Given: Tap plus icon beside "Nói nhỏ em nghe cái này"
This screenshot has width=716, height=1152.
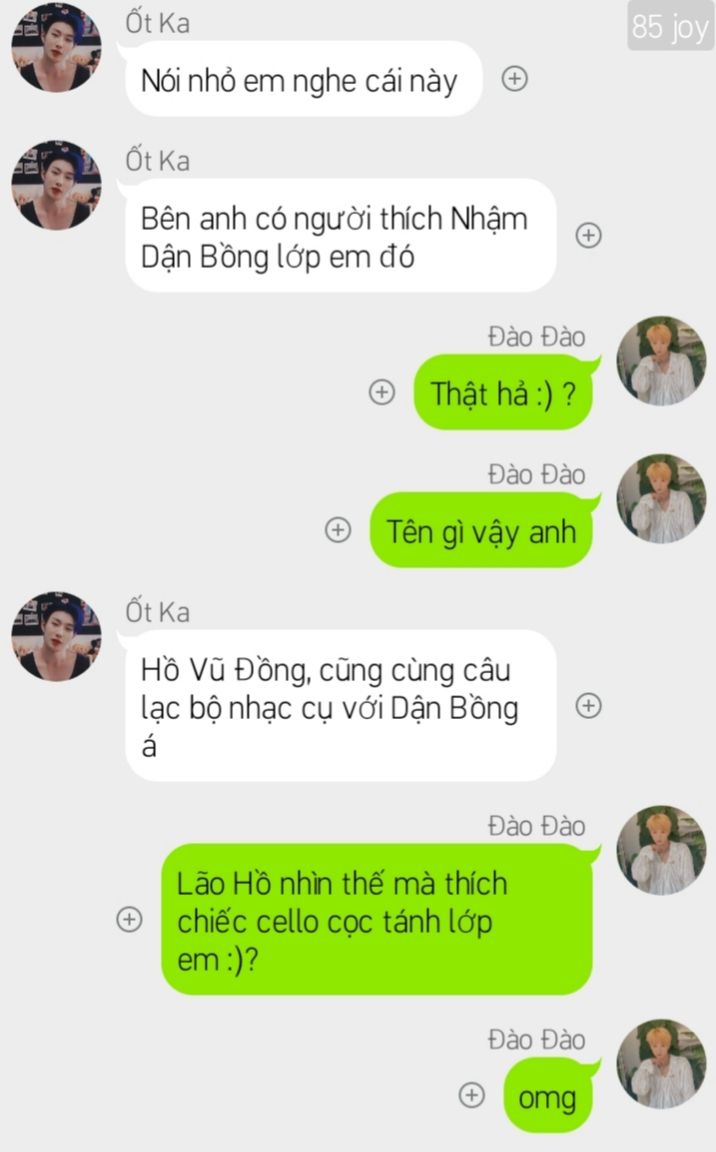Looking at the screenshot, I should (x=514, y=80).
